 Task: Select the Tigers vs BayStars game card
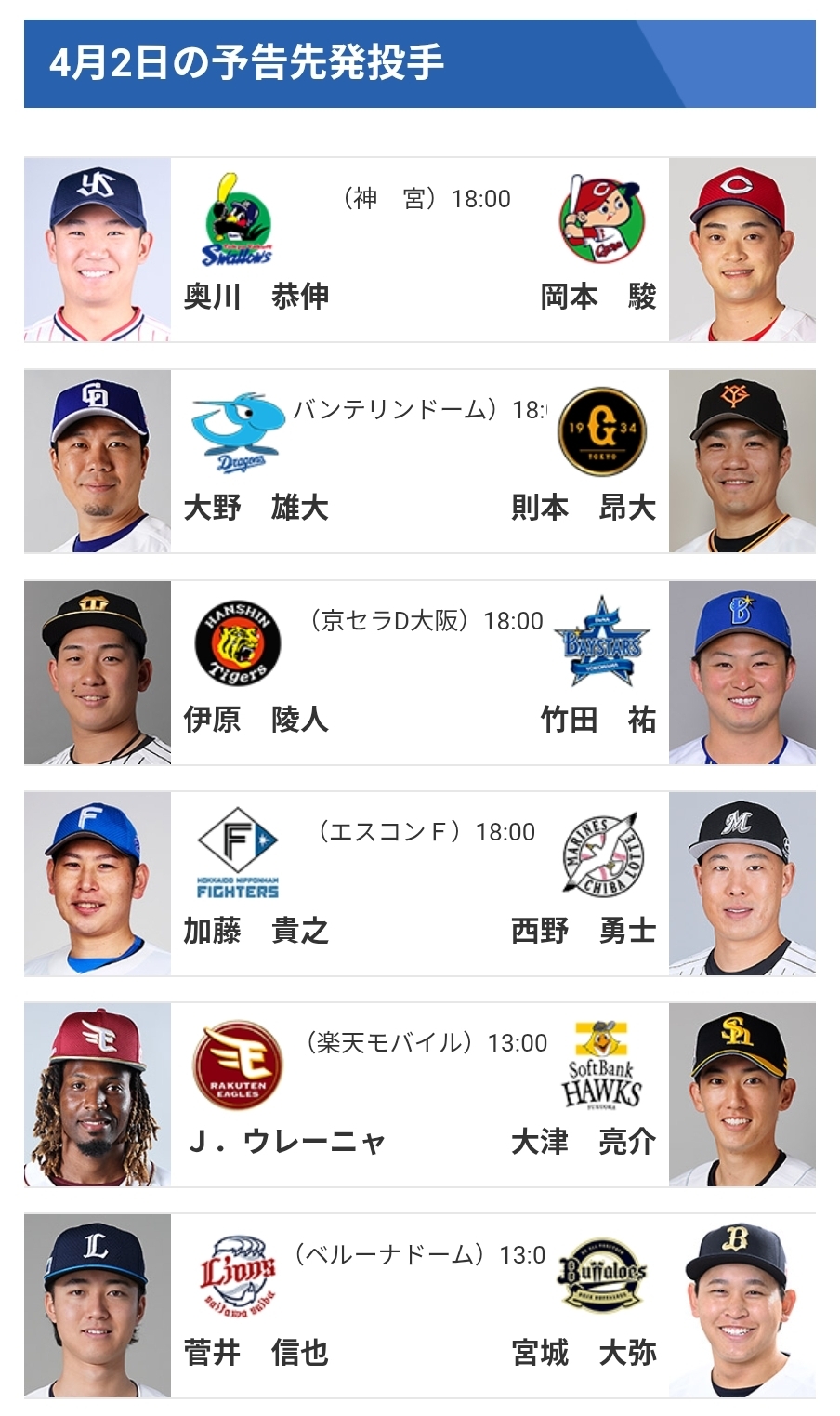[x=419, y=672]
